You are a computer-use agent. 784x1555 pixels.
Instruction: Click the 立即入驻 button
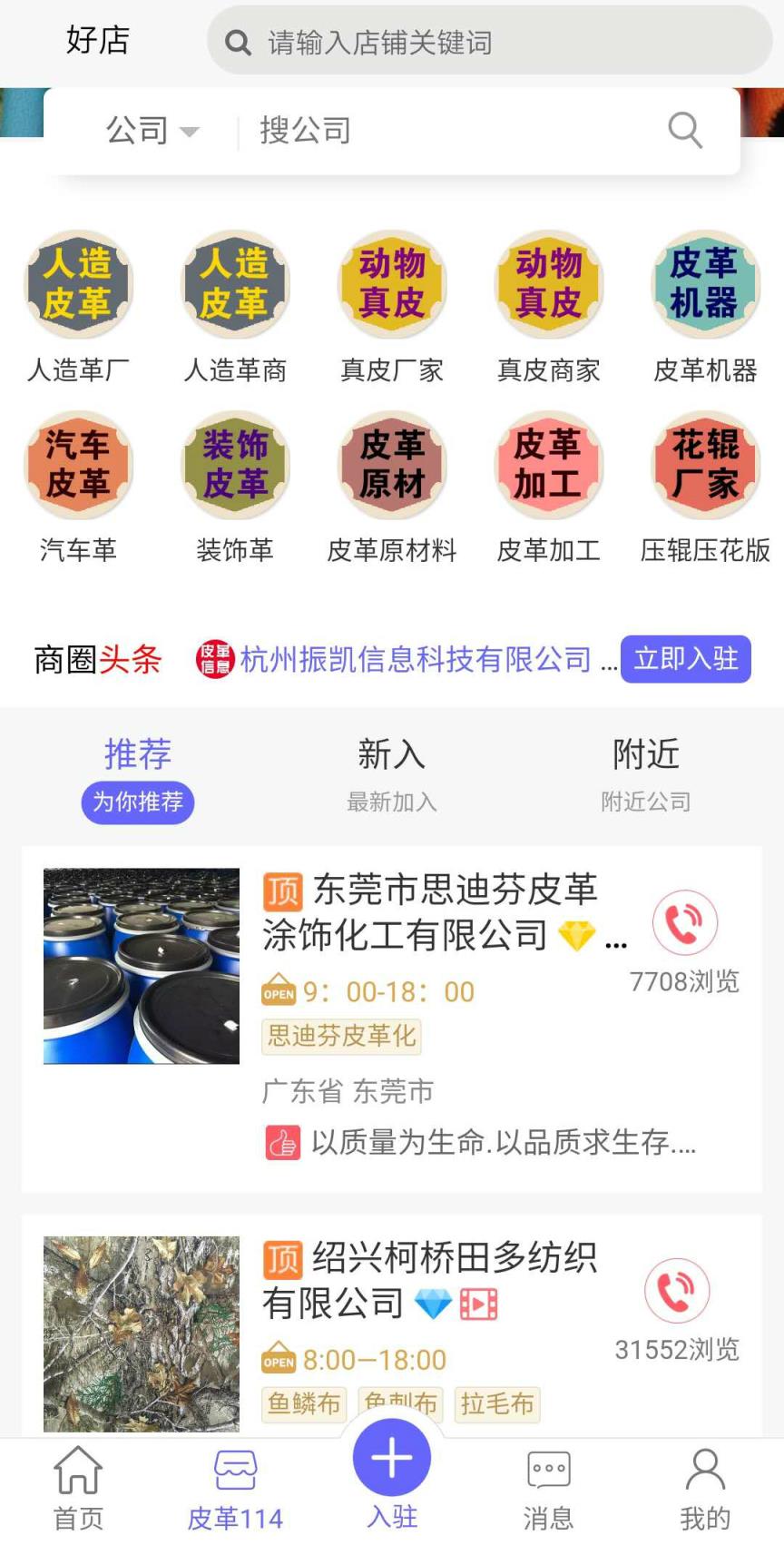point(685,660)
